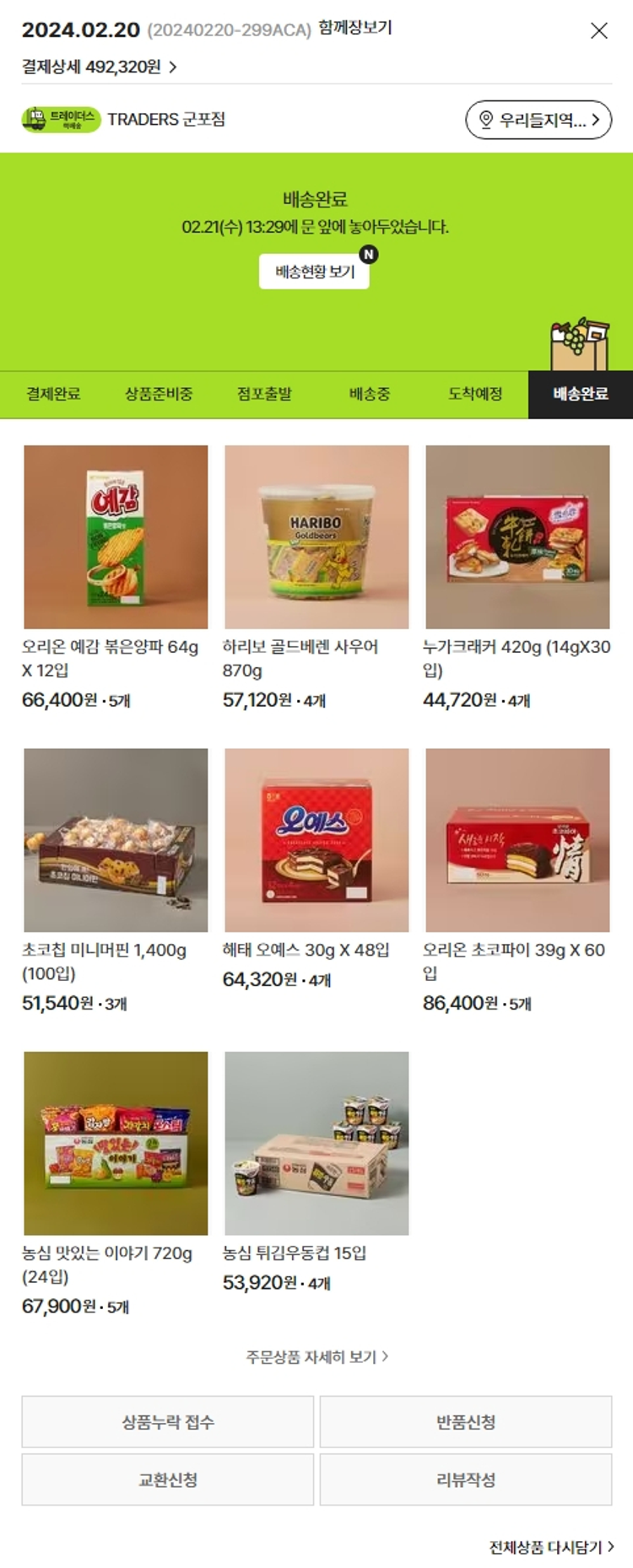Write a review with 리뷰작성
This screenshot has height=1568, width=633.
point(465,1479)
